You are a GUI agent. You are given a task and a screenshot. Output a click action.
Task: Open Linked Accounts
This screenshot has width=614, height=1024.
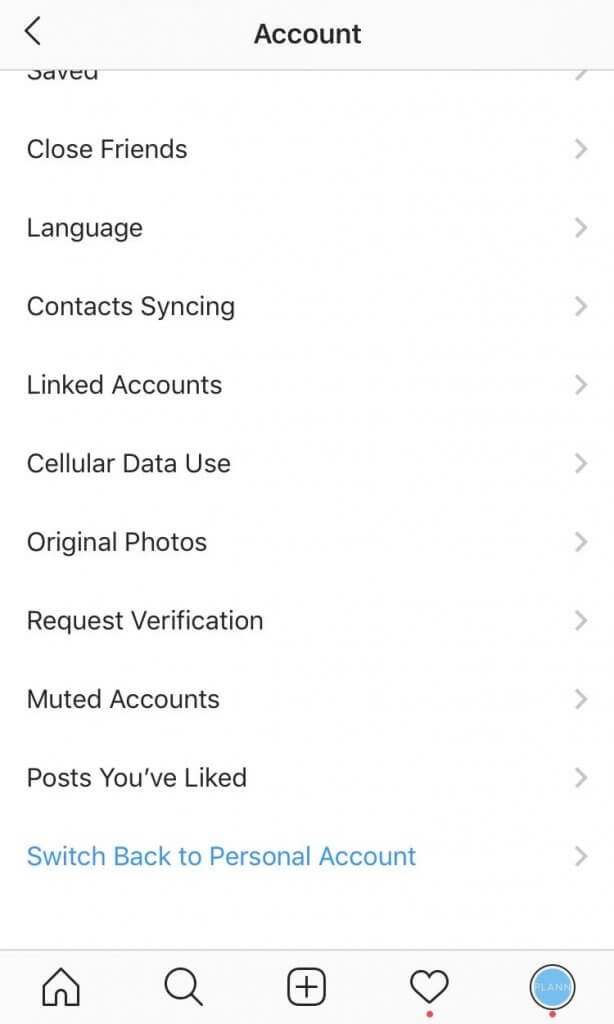[x=307, y=385]
